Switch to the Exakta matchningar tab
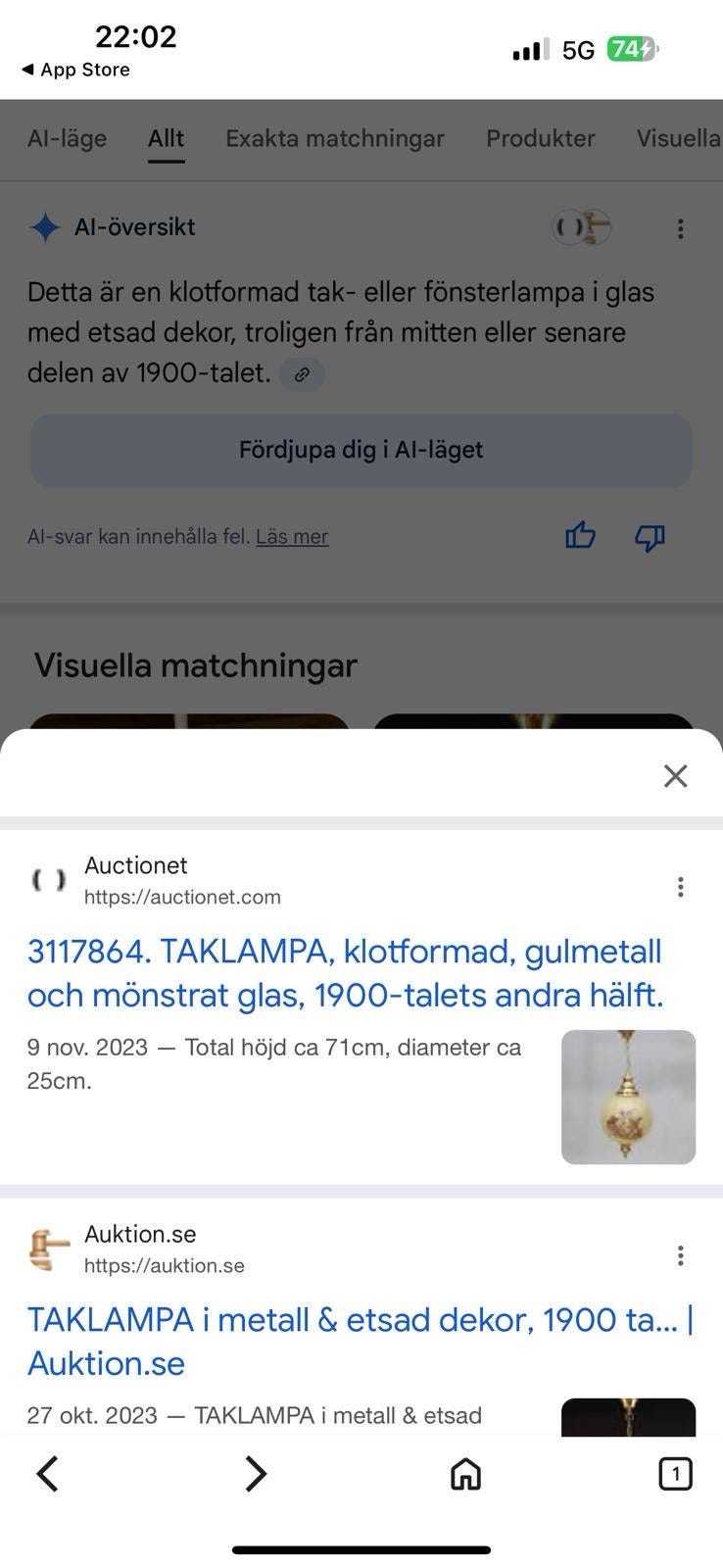723x1568 pixels. [x=334, y=139]
